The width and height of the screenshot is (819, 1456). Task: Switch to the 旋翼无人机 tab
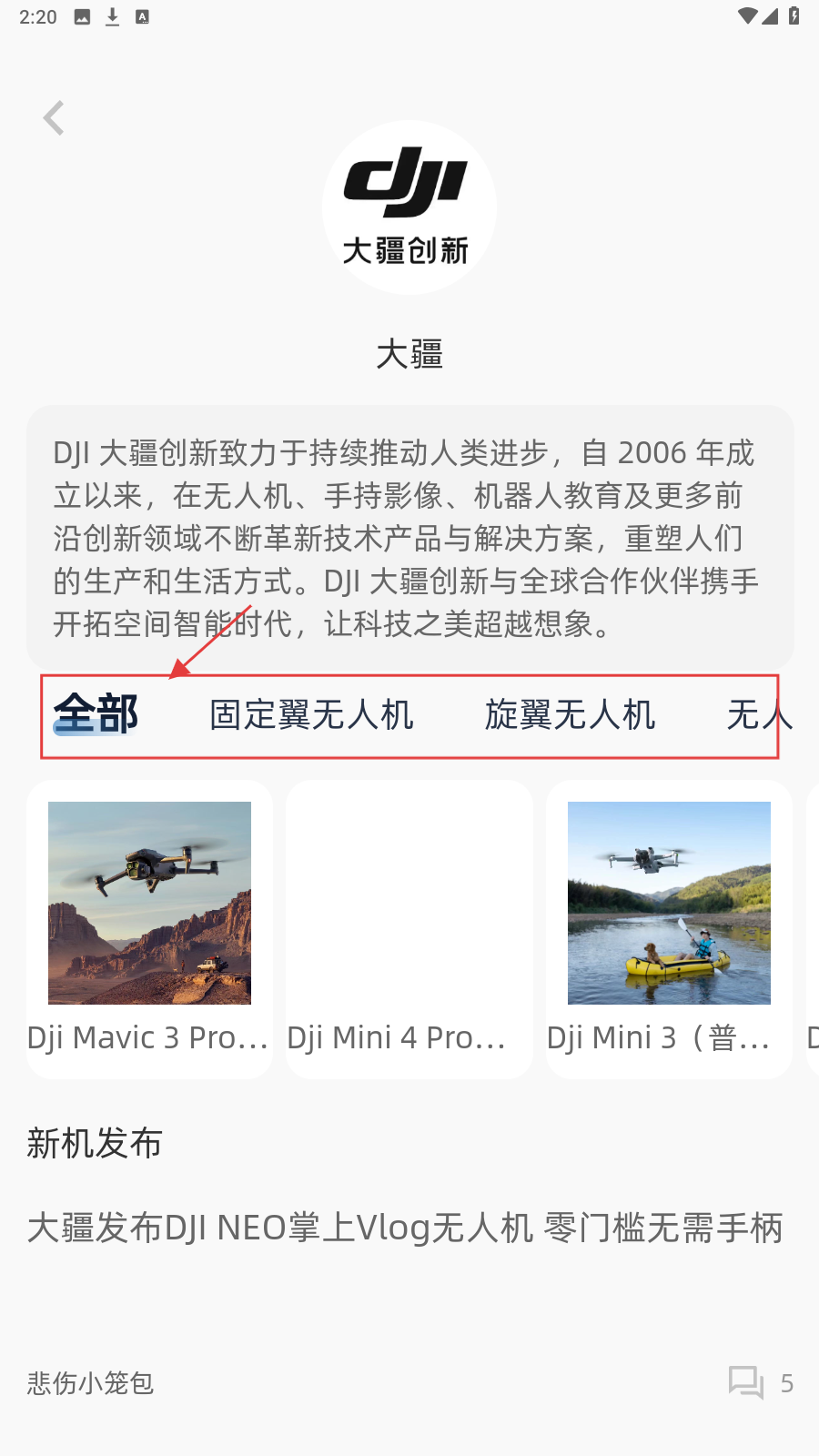[570, 715]
